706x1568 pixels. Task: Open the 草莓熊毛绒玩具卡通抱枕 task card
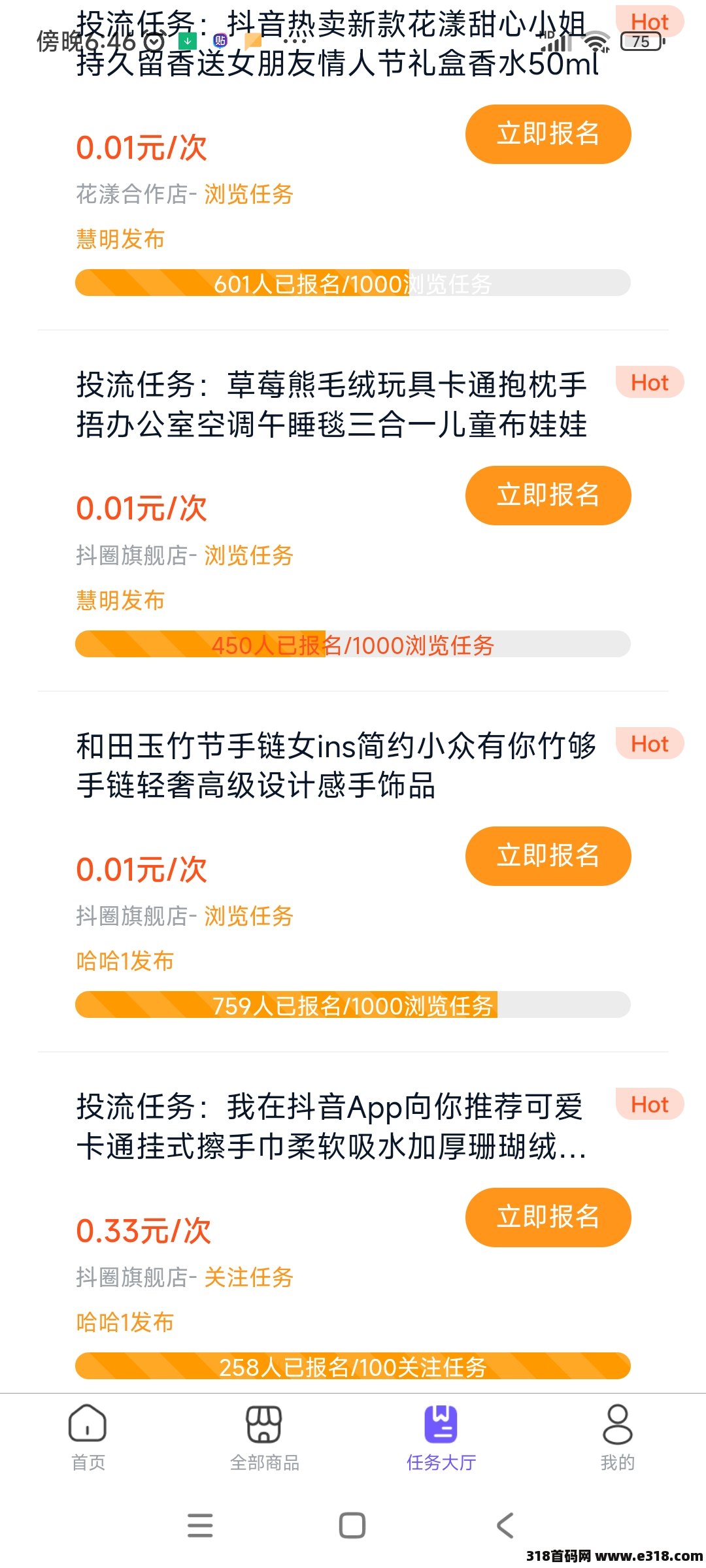click(x=331, y=404)
